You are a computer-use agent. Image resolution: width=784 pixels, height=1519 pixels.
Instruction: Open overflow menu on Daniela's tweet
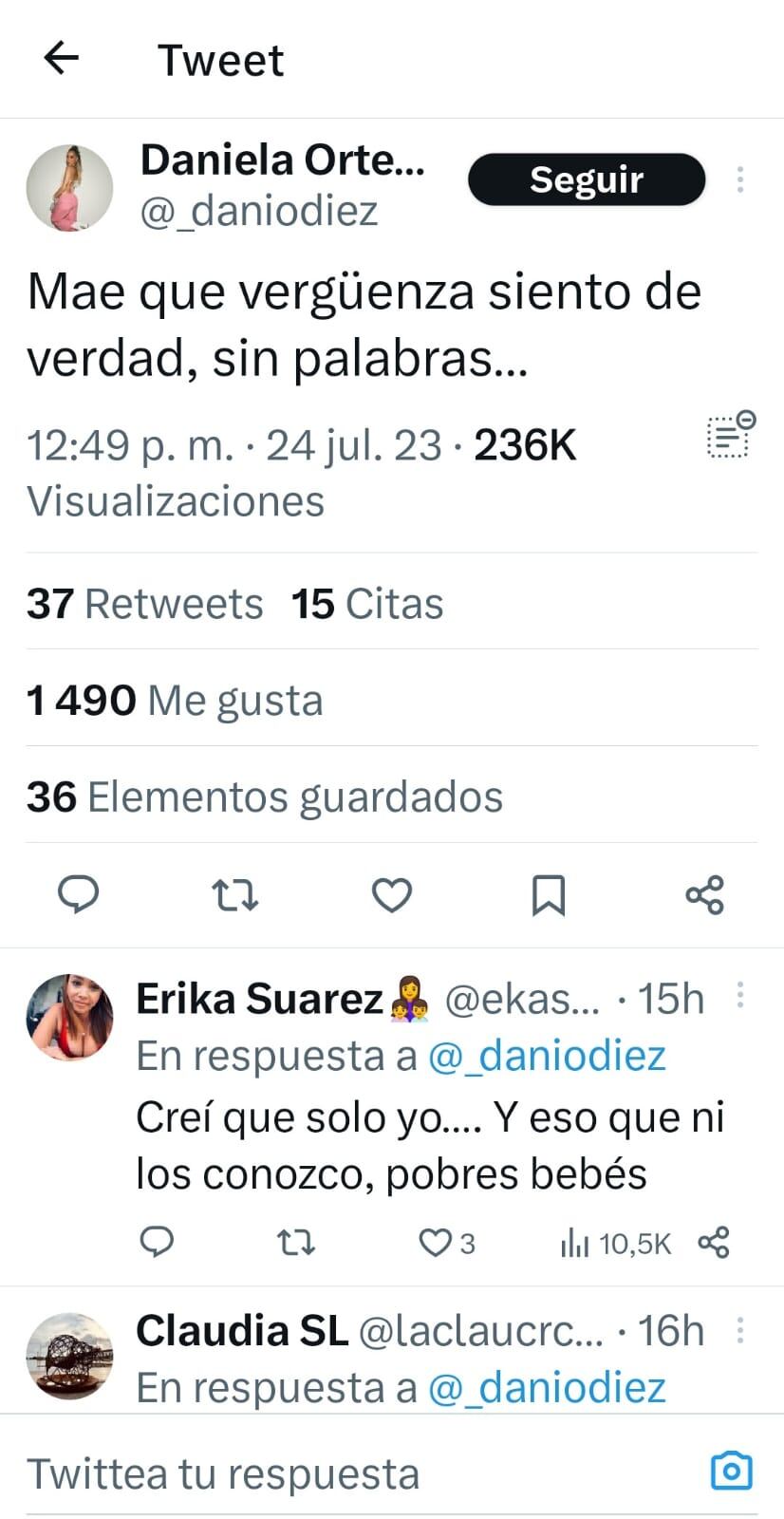click(740, 179)
